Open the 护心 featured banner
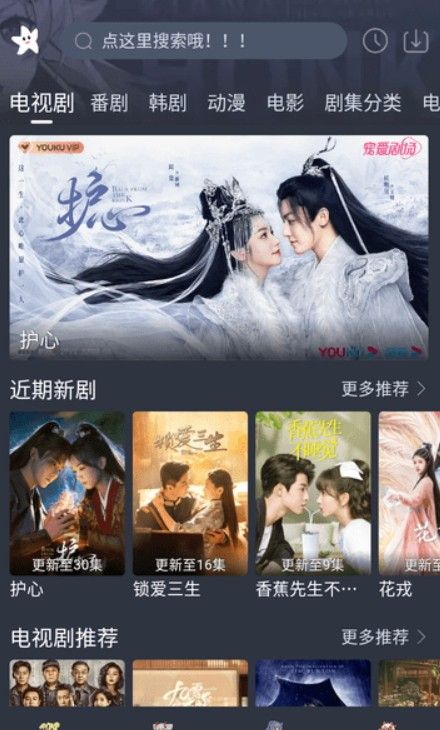The height and width of the screenshot is (730, 440). tap(219, 247)
